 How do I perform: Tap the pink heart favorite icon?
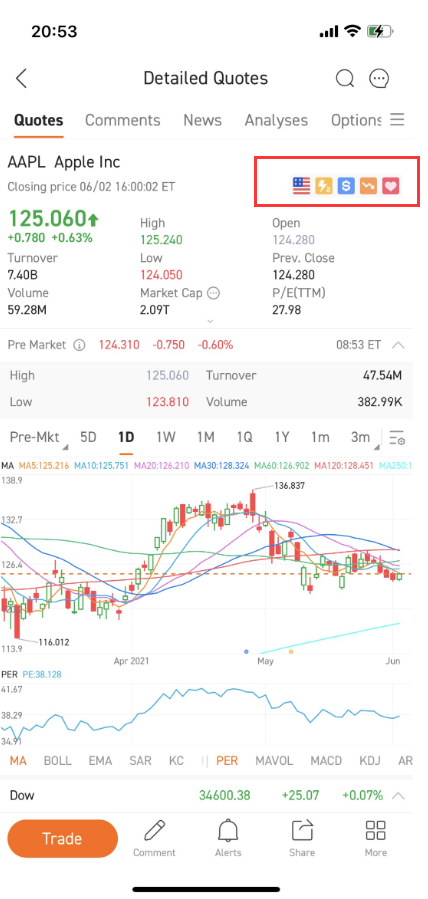391,186
